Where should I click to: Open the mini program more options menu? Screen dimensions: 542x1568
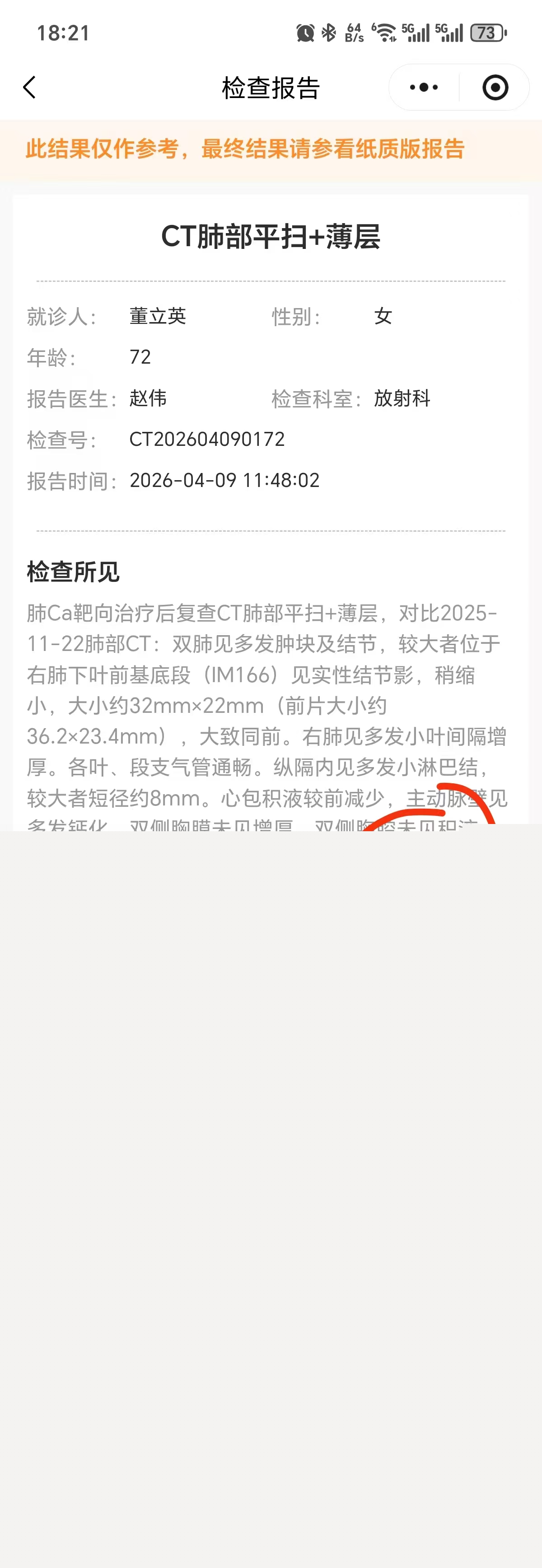[424, 88]
